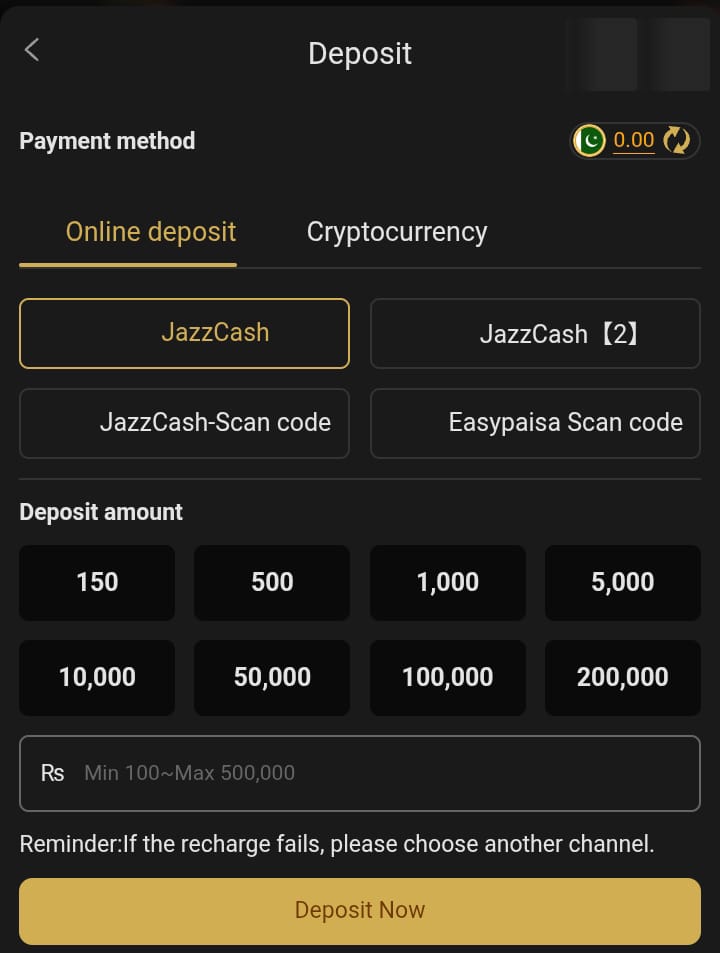Select 1,000 as deposit amount
The height and width of the screenshot is (953, 720).
(x=447, y=582)
